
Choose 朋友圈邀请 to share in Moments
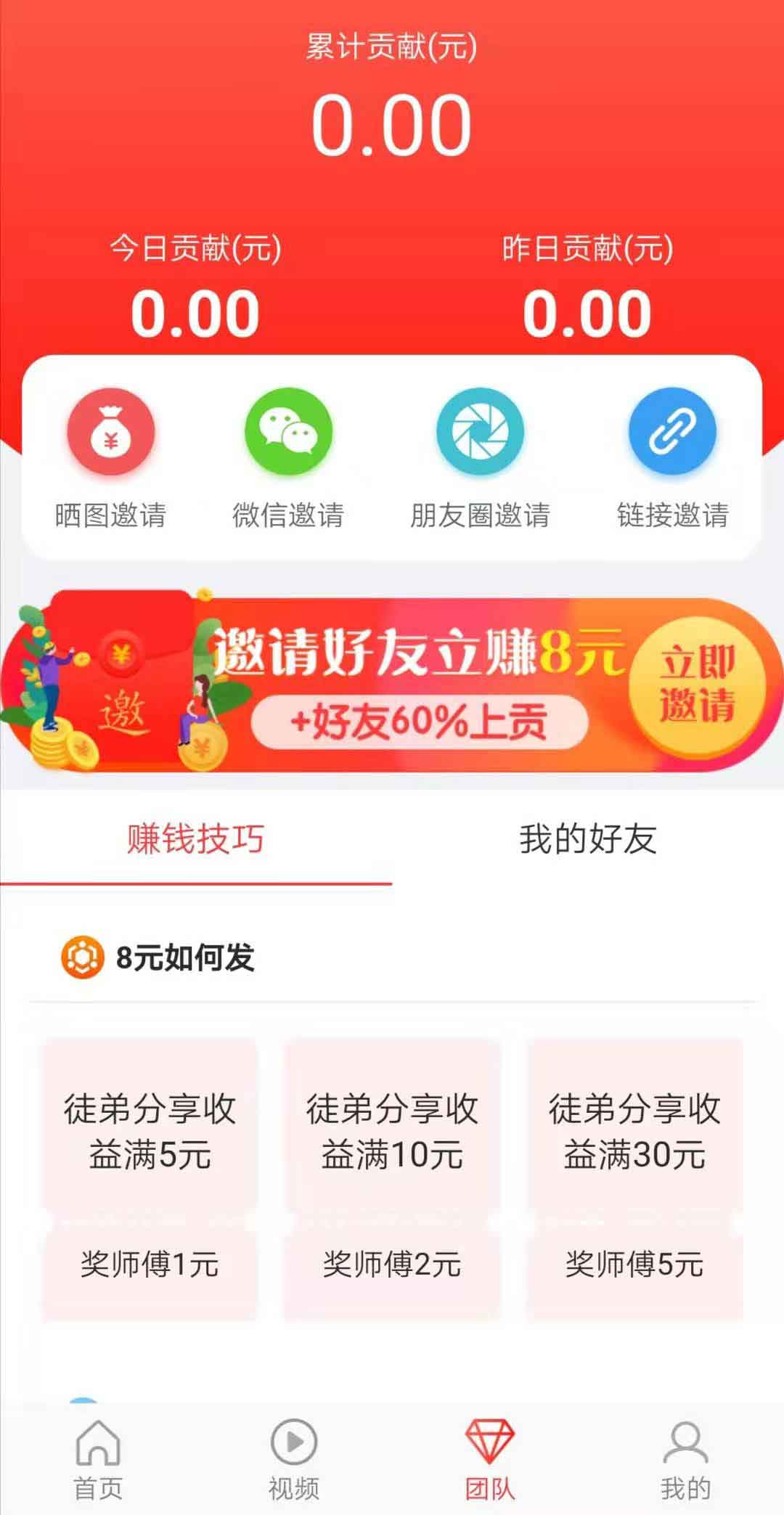(x=480, y=459)
